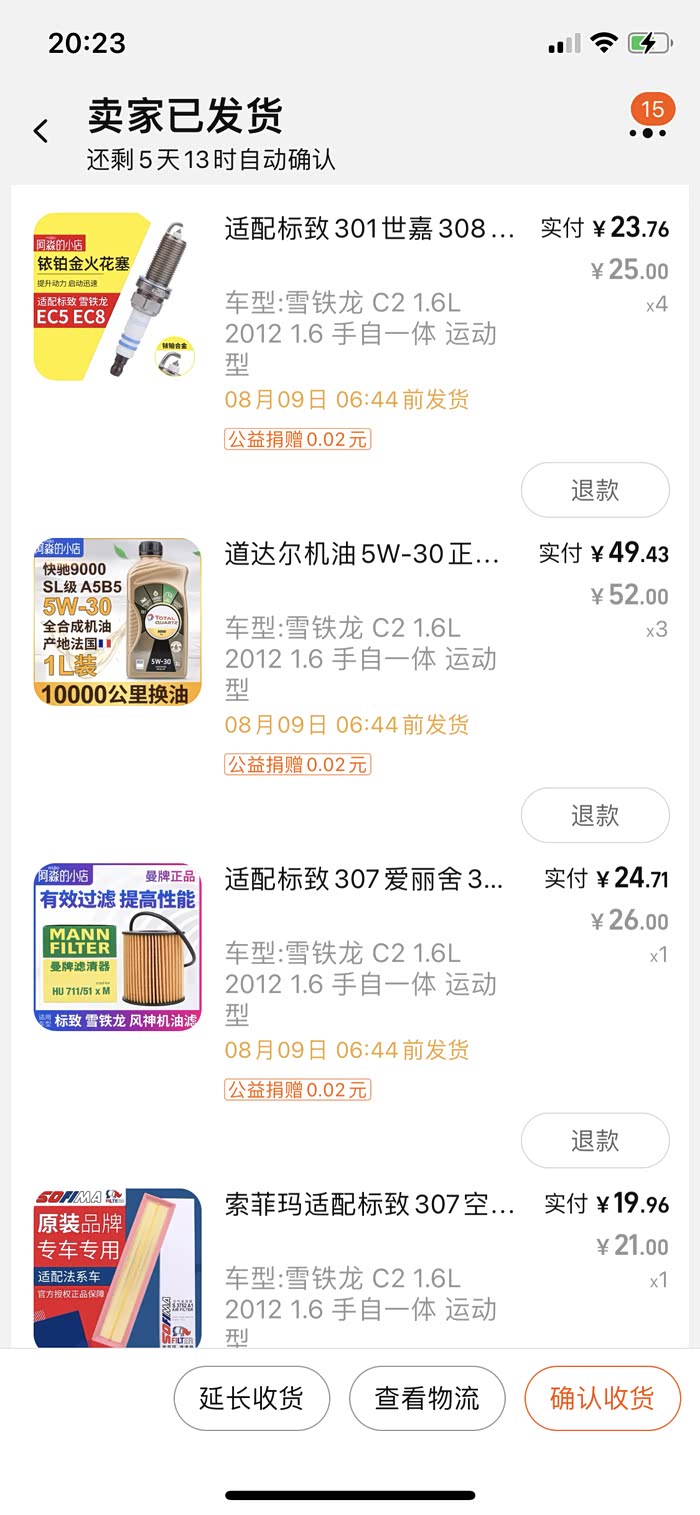Viewport: 700px width, 1515px height.
Task: Open the MANN FILTER product image
Action: pyautogui.click(x=118, y=947)
